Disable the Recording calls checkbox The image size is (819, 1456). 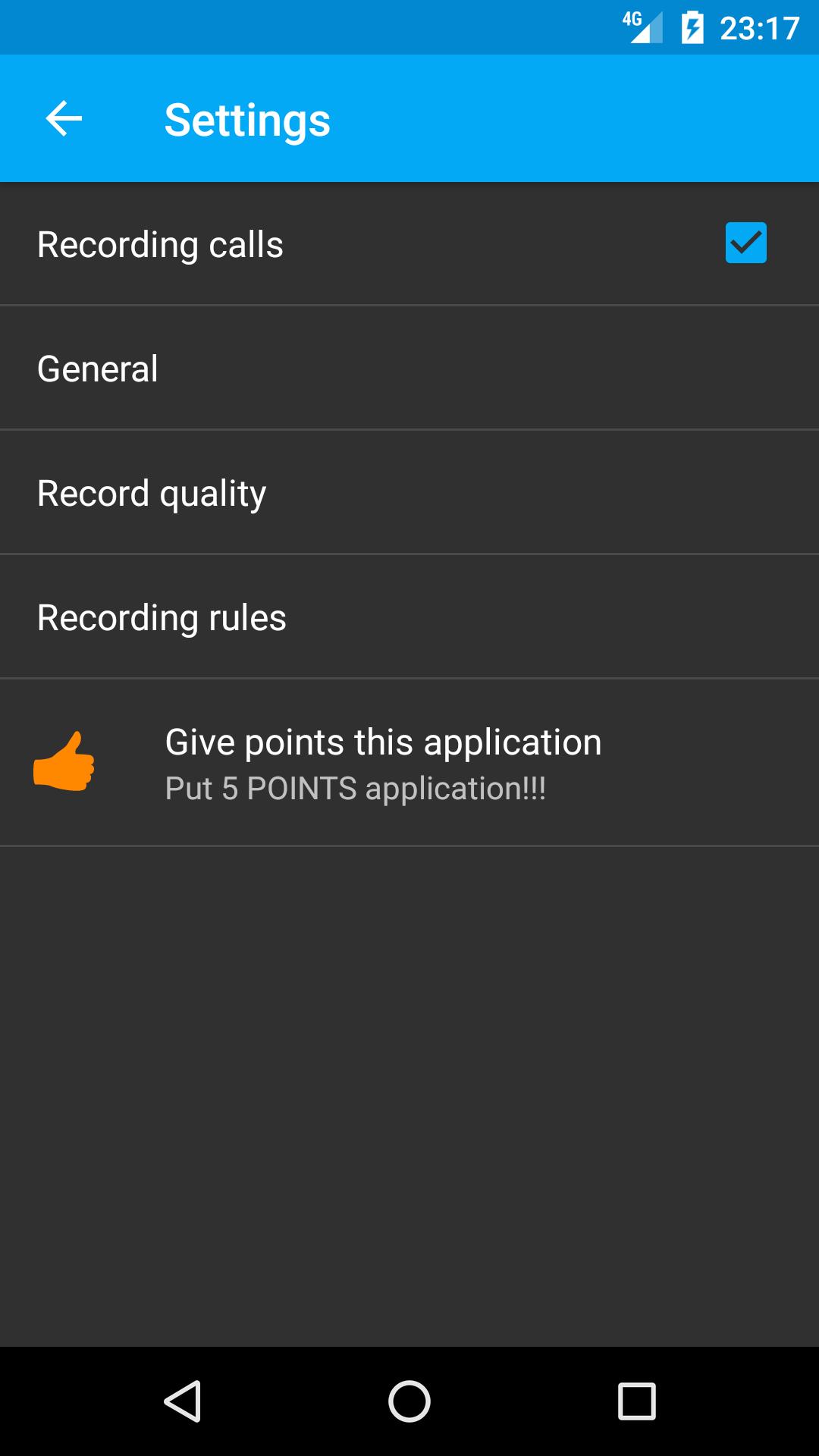746,243
